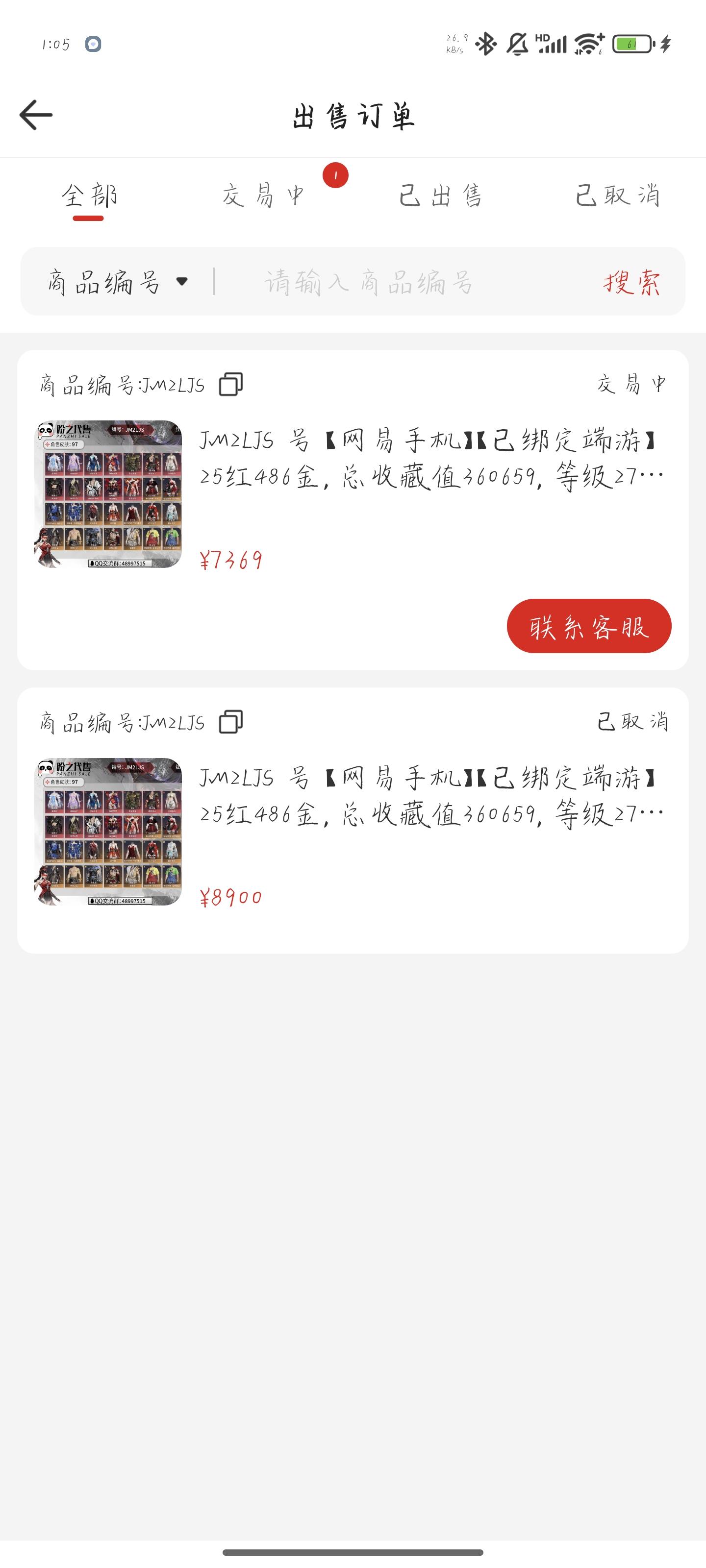Tap the red 搜索 button
706x1568 pixels.
point(631,282)
